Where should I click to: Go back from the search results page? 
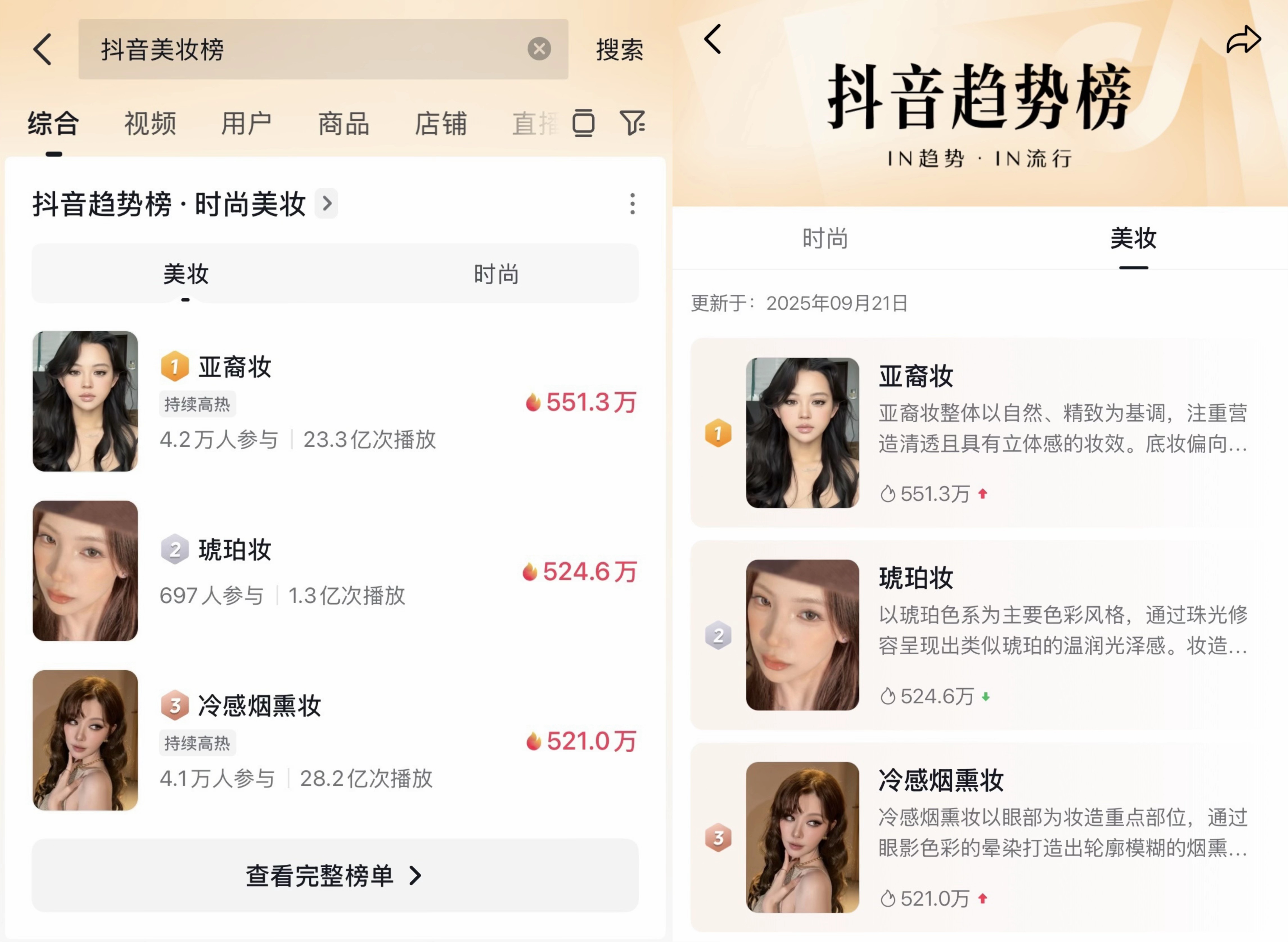click(x=43, y=49)
